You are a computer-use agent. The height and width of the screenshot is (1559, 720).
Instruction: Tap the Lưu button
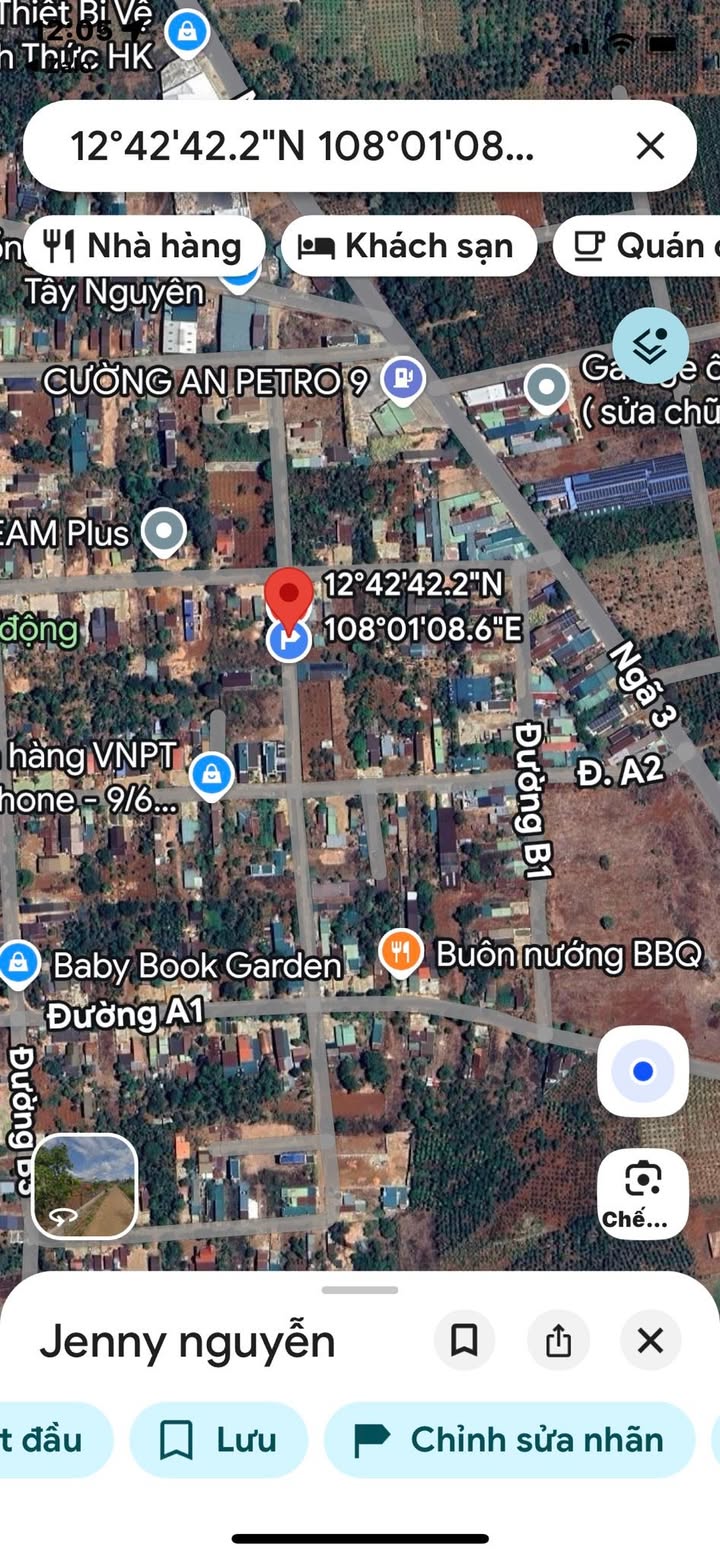pos(218,1440)
